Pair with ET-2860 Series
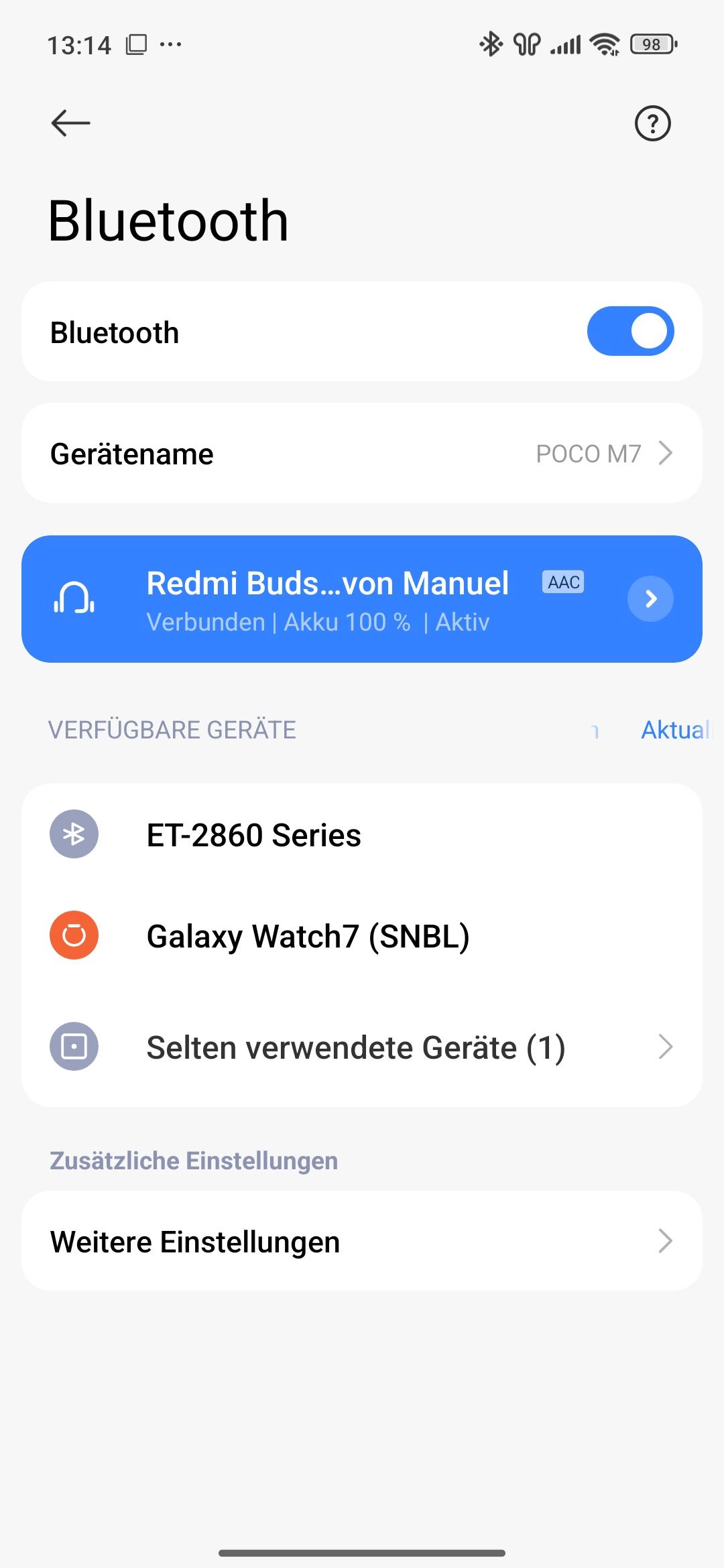724x1568 pixels. pos(362,835)
